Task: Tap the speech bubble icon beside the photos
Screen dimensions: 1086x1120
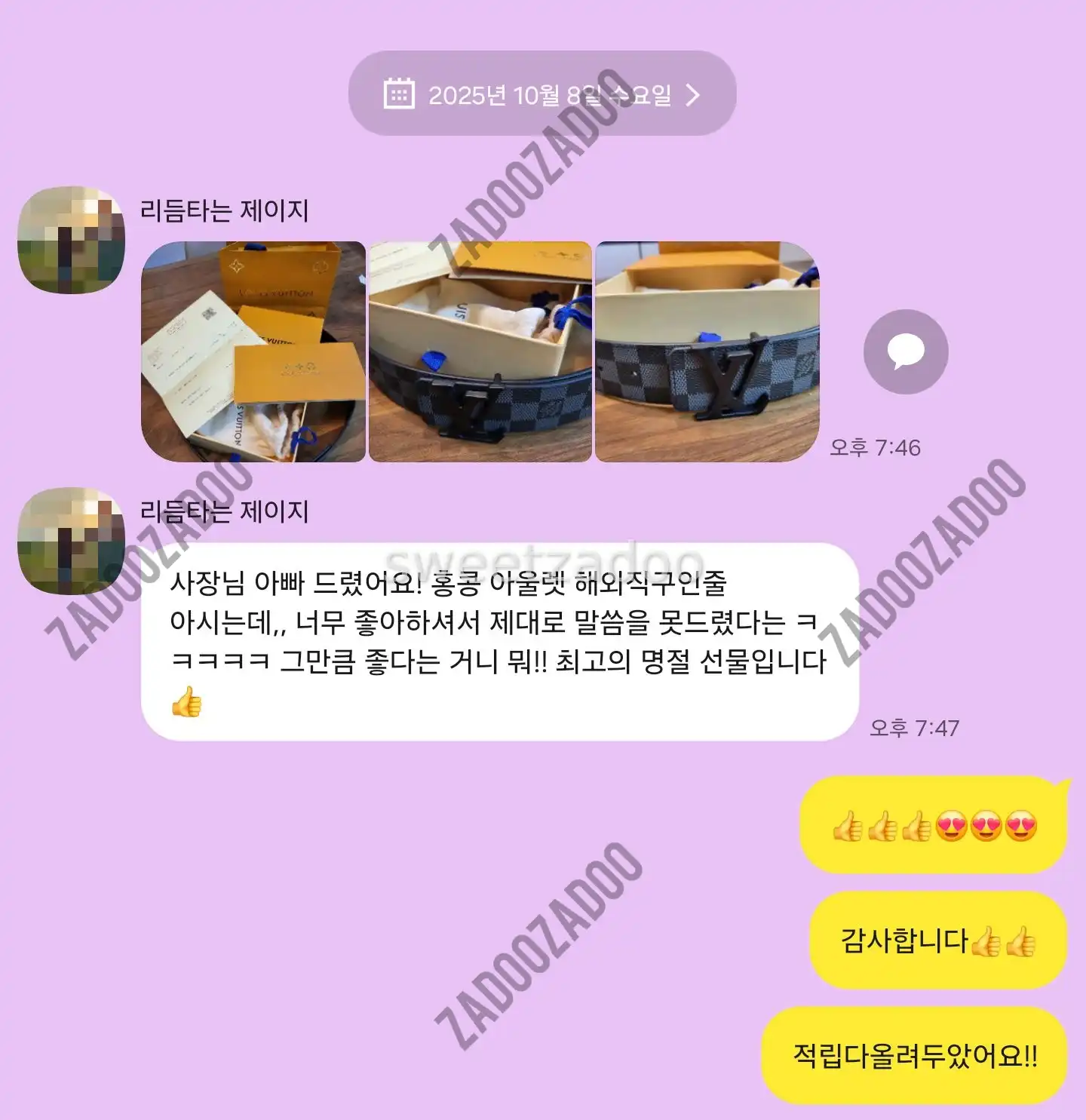Action: pos(905,351)
